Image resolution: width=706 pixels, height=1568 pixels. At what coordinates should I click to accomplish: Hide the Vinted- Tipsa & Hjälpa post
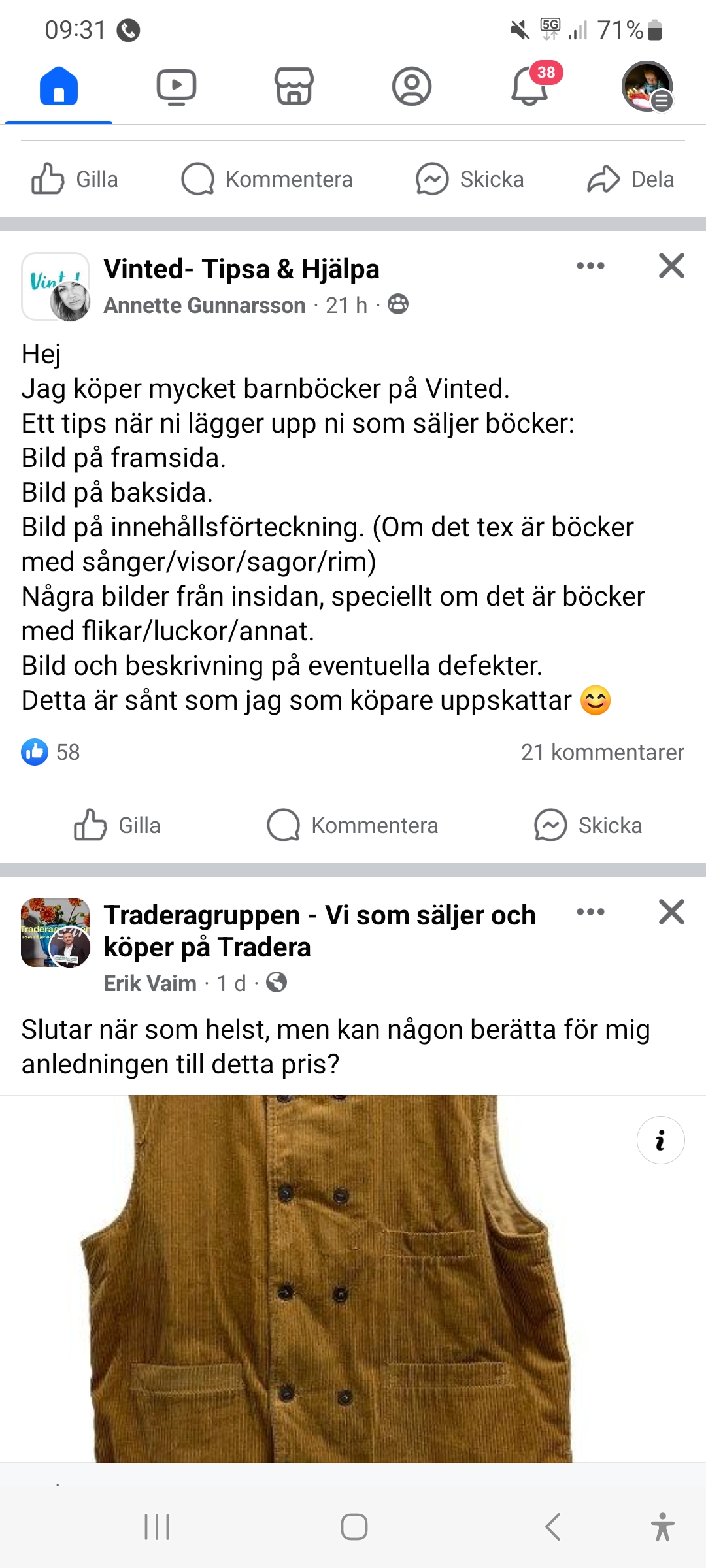tap(671, 266)
